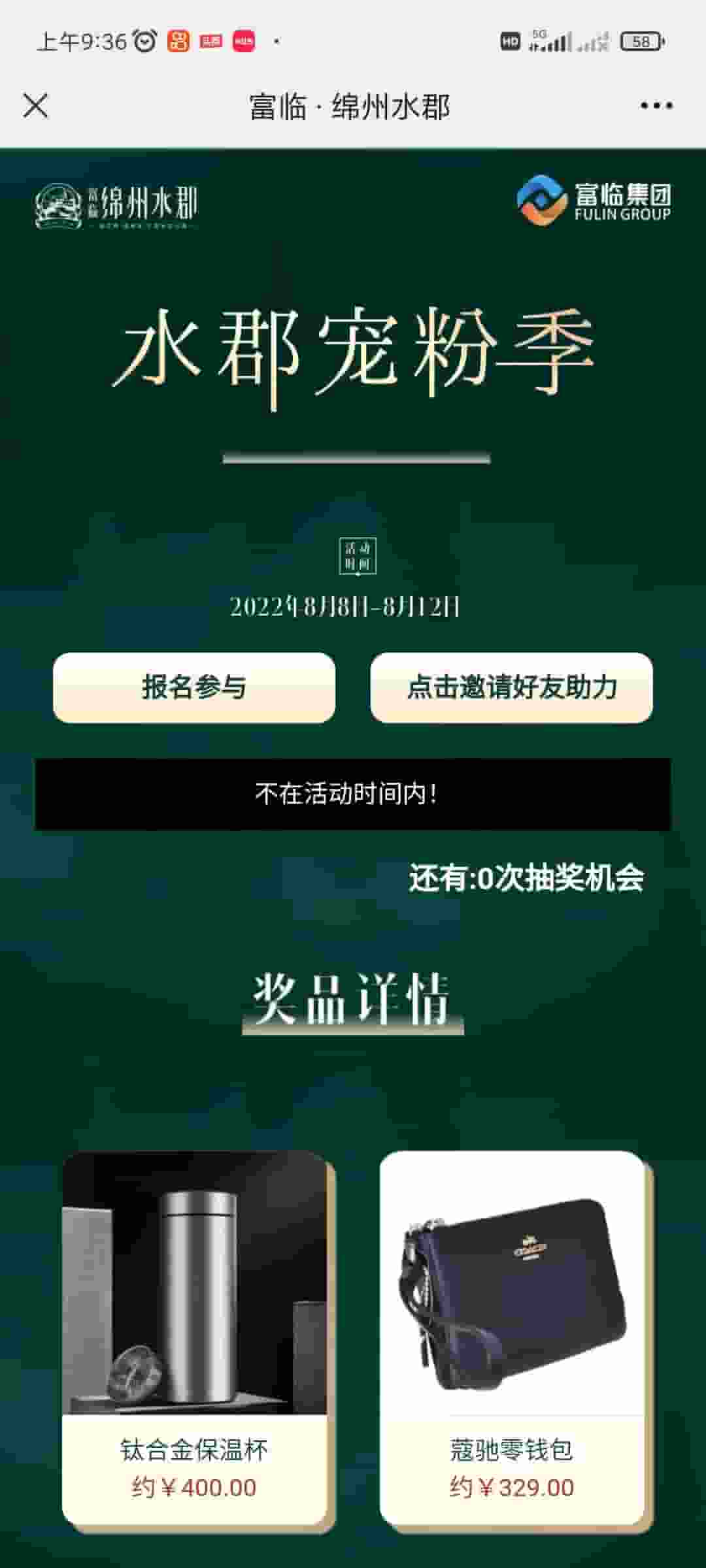Screen dimensions: 706x1568
Task: Open the 钛合金保温杯 prize card
Action: point(195,1339)
